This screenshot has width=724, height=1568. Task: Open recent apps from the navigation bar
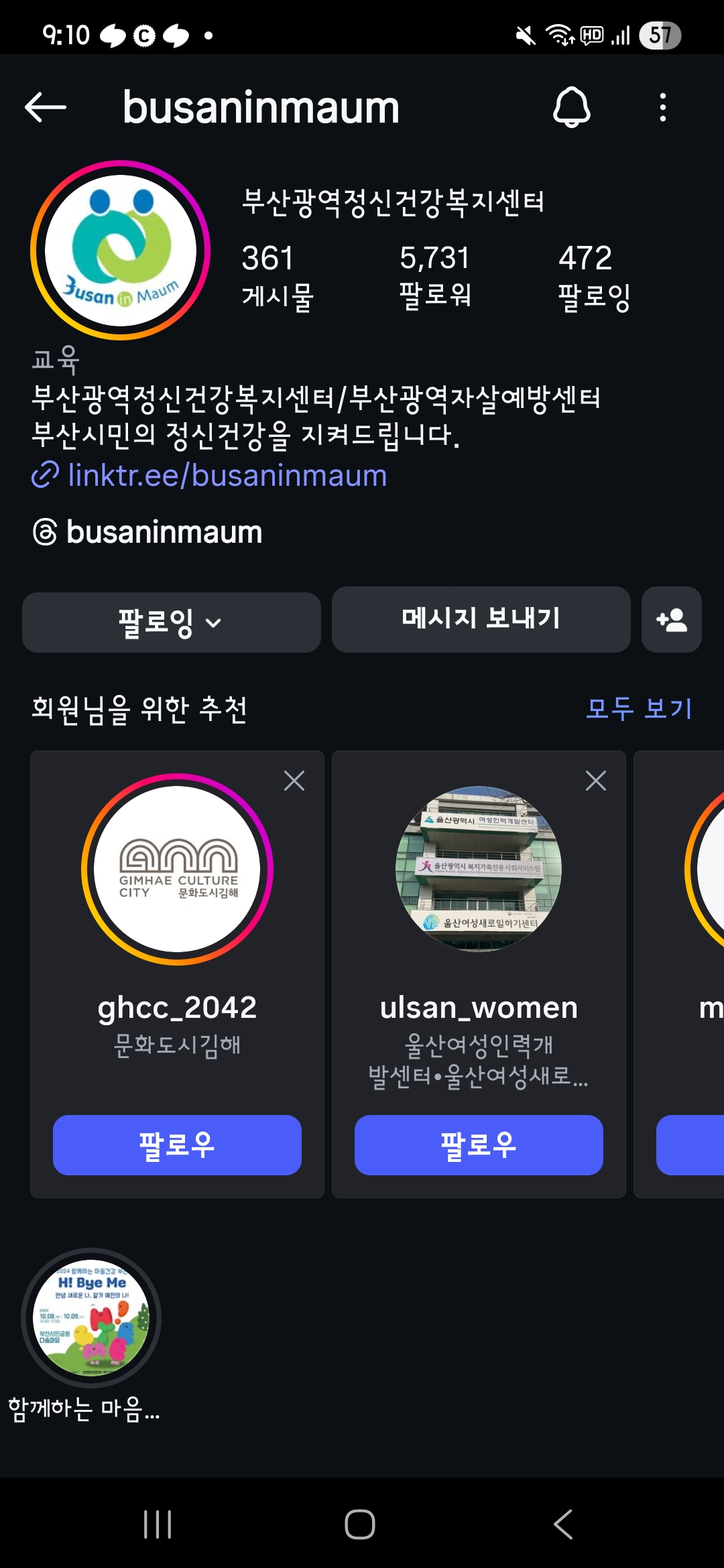[x=158, y=1524]
